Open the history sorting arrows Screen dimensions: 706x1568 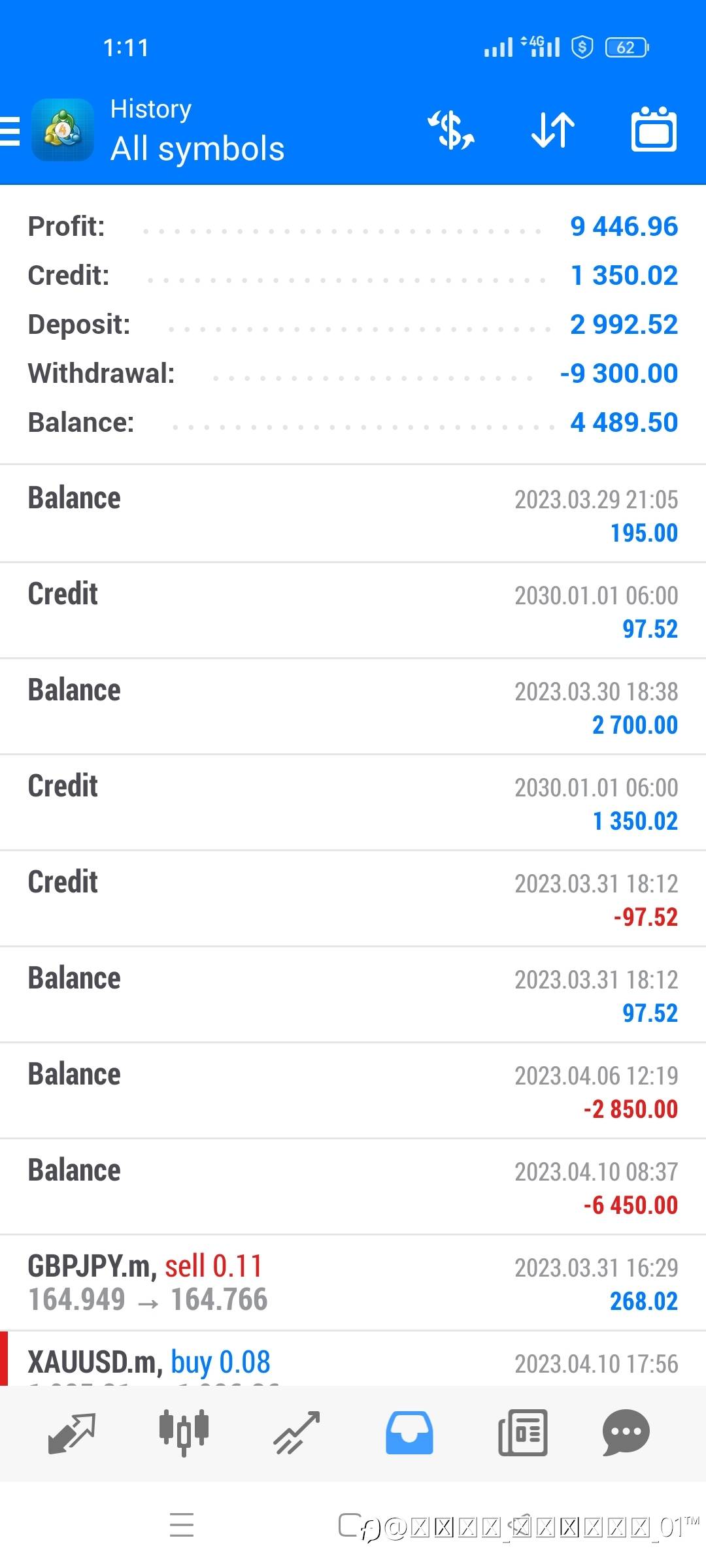coord(553,129)
